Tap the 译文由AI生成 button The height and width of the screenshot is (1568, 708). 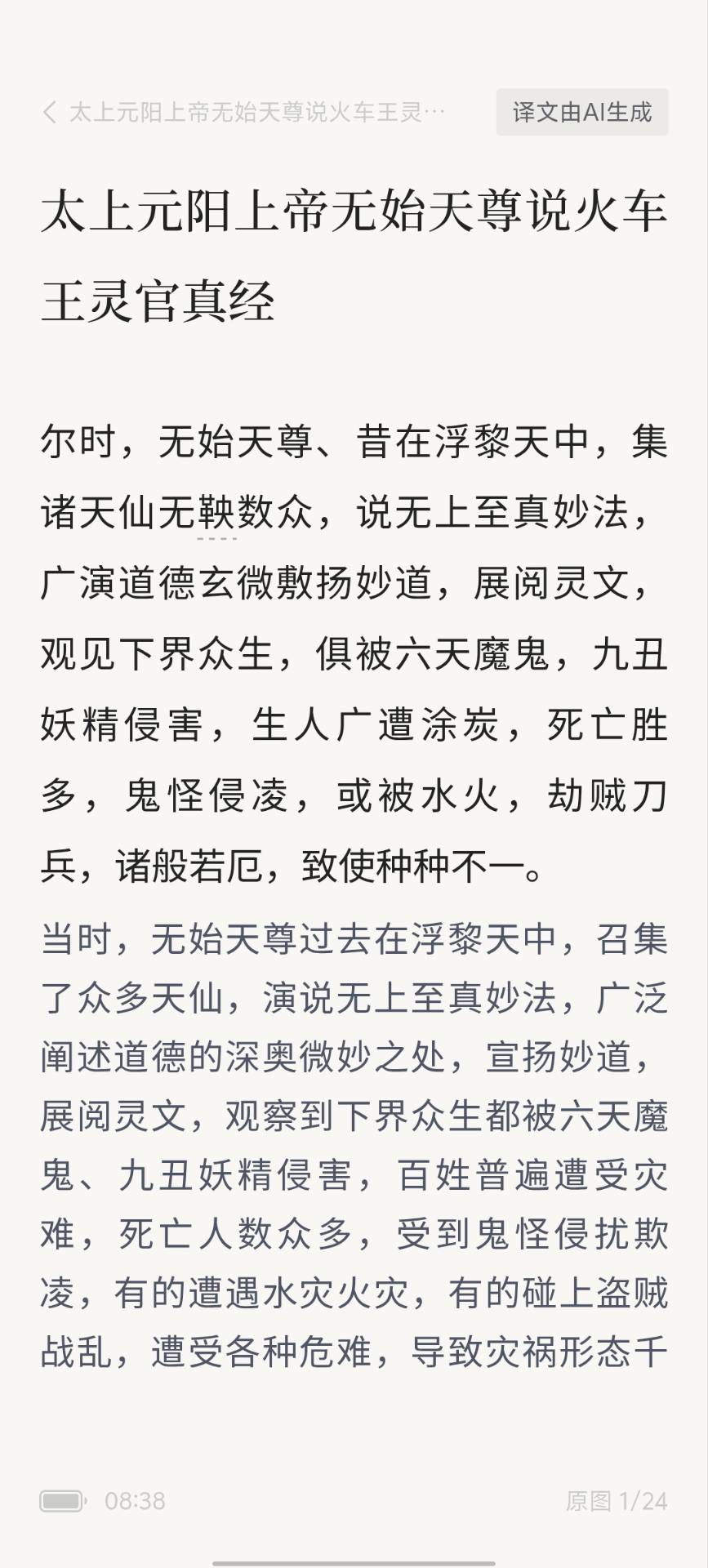(x=581, y=112)
